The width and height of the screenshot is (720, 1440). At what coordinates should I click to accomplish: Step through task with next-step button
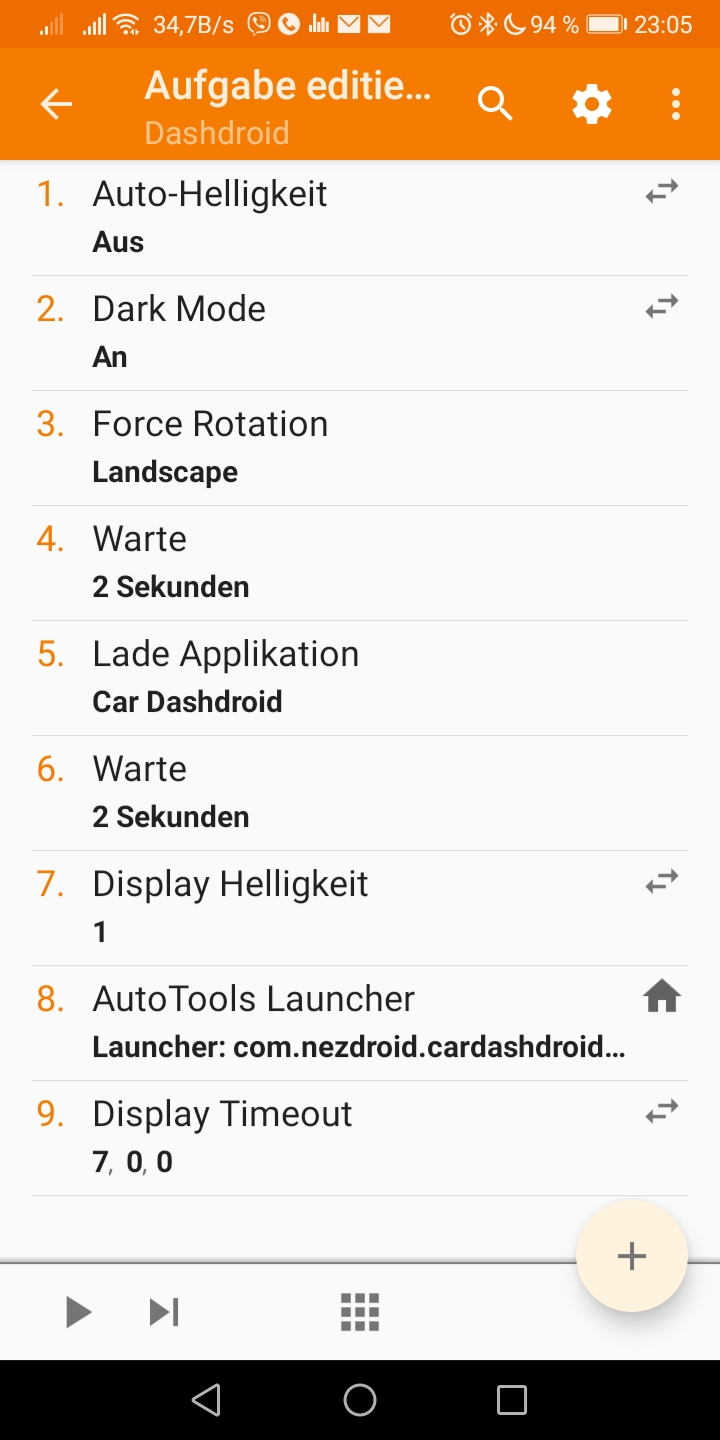(164, 1311)
